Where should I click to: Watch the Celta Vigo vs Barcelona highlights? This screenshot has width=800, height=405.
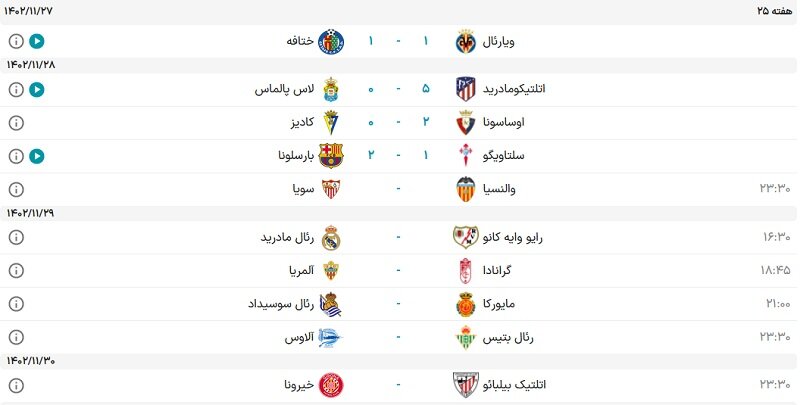click(x=37, y=156)
